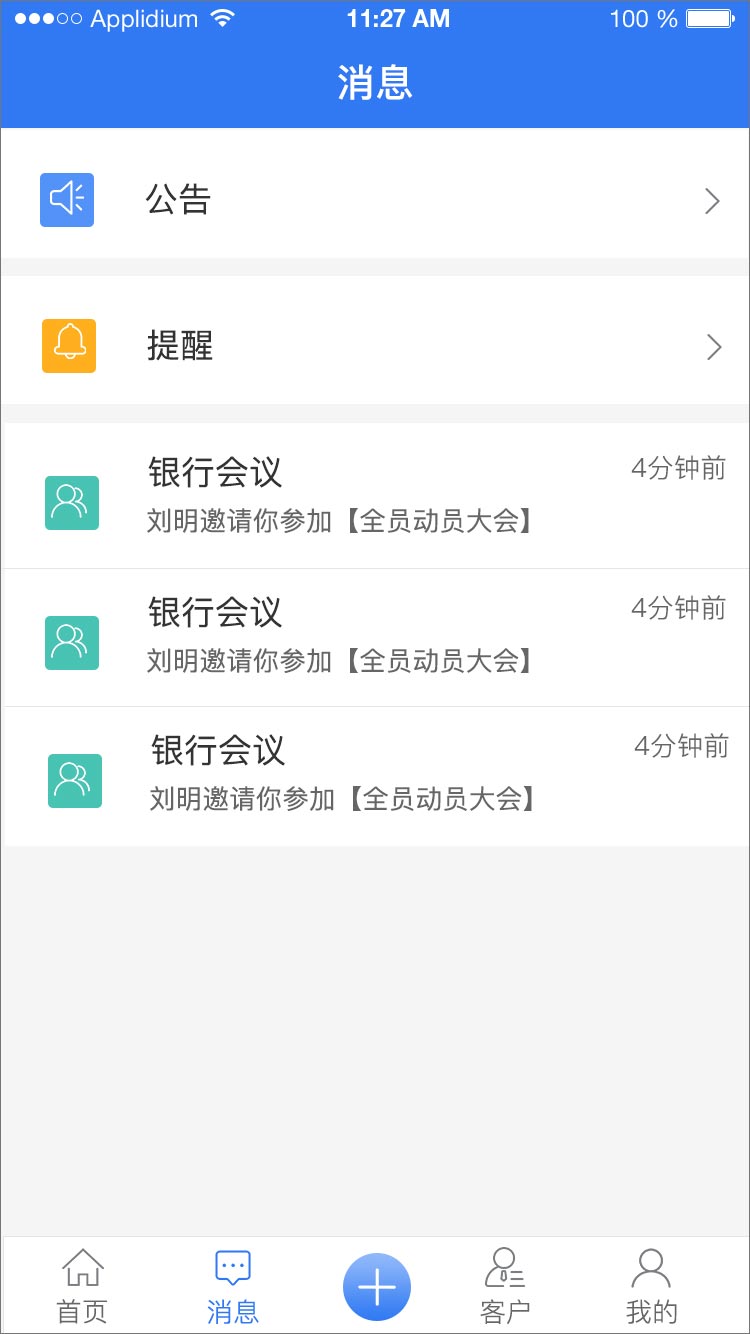
Task: Switch to the 首页 tab
Action: coord(82,1287)
